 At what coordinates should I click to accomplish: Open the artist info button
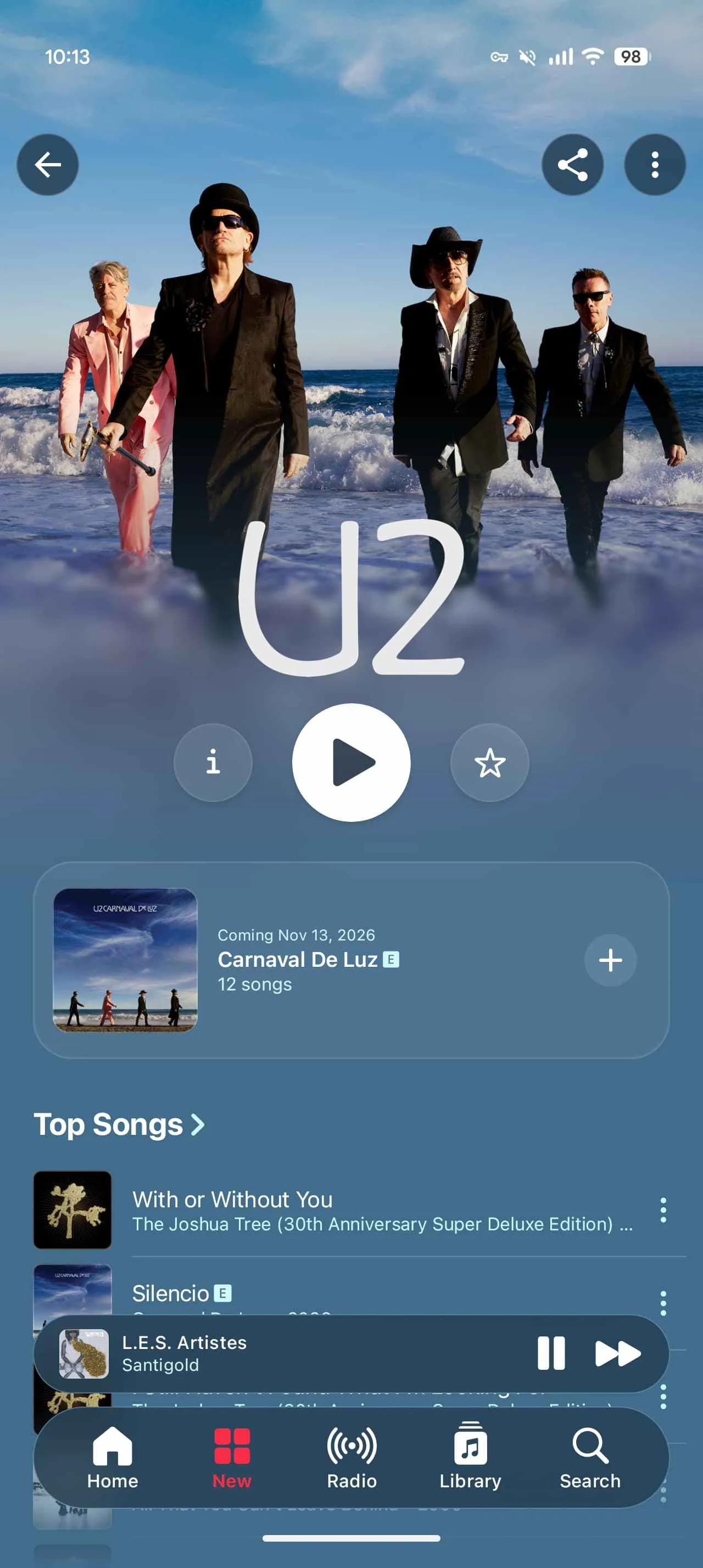click(x=213, y=762)
